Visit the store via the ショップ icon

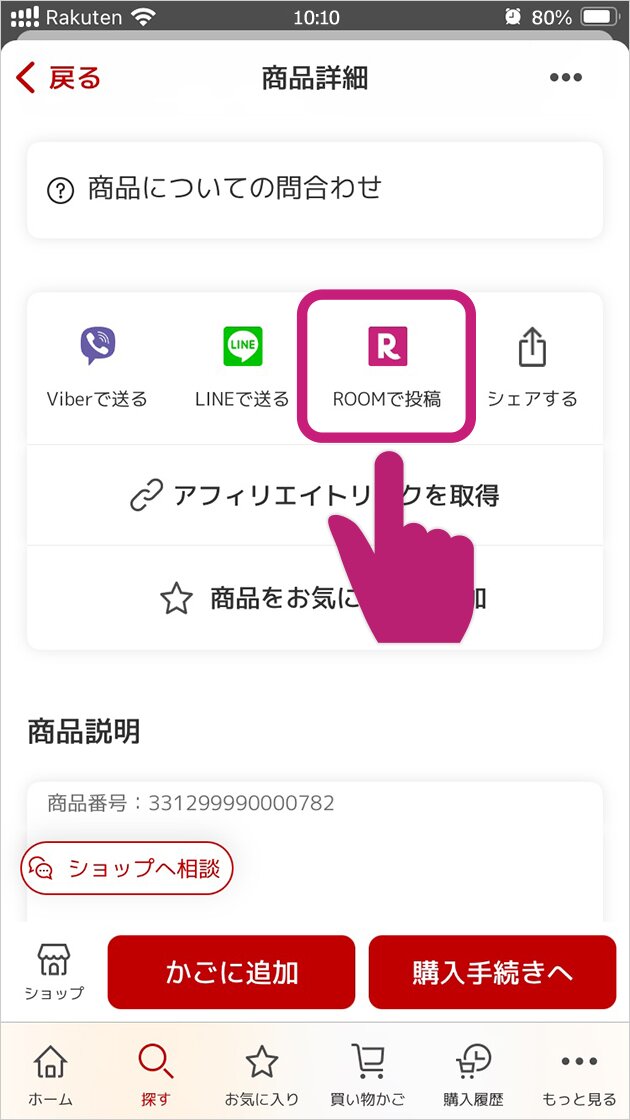pyautogui.click(x=54, y=972)
